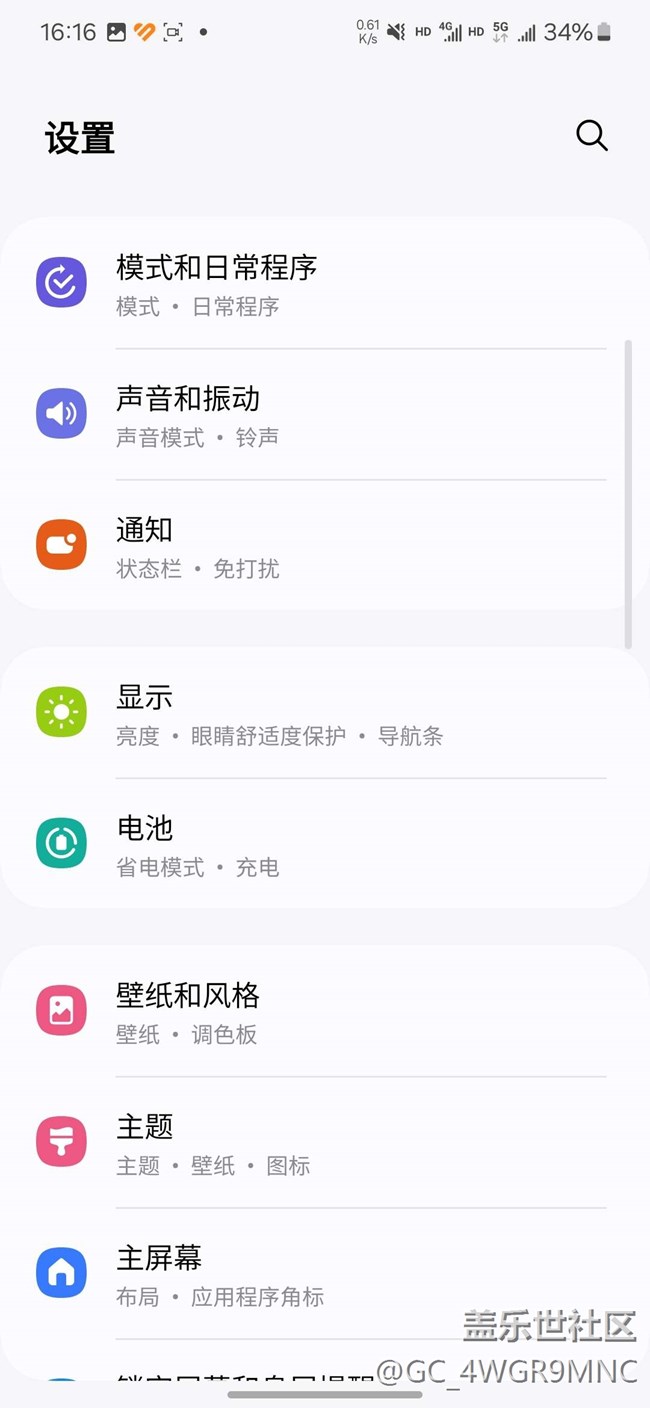Open 电池 settings
The height and width of the screenshot is (1408, 650).
click(x=320, y=844)
